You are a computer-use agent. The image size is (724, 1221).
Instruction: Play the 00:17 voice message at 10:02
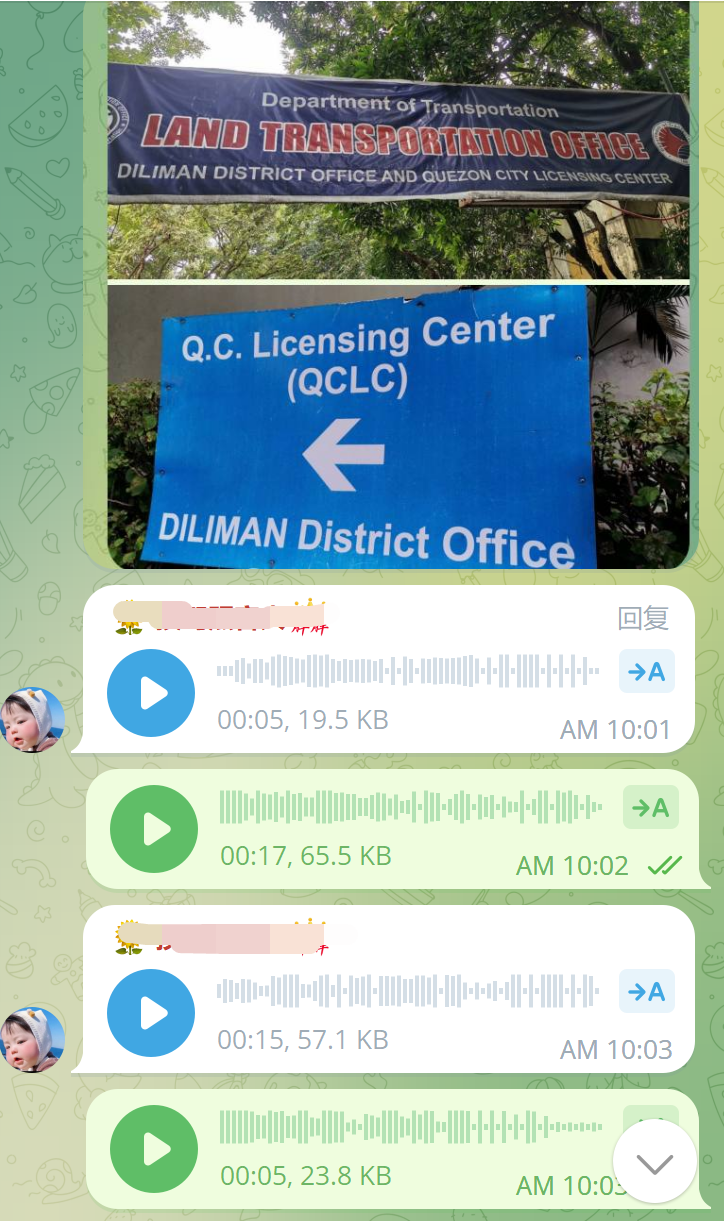[154, 829]
